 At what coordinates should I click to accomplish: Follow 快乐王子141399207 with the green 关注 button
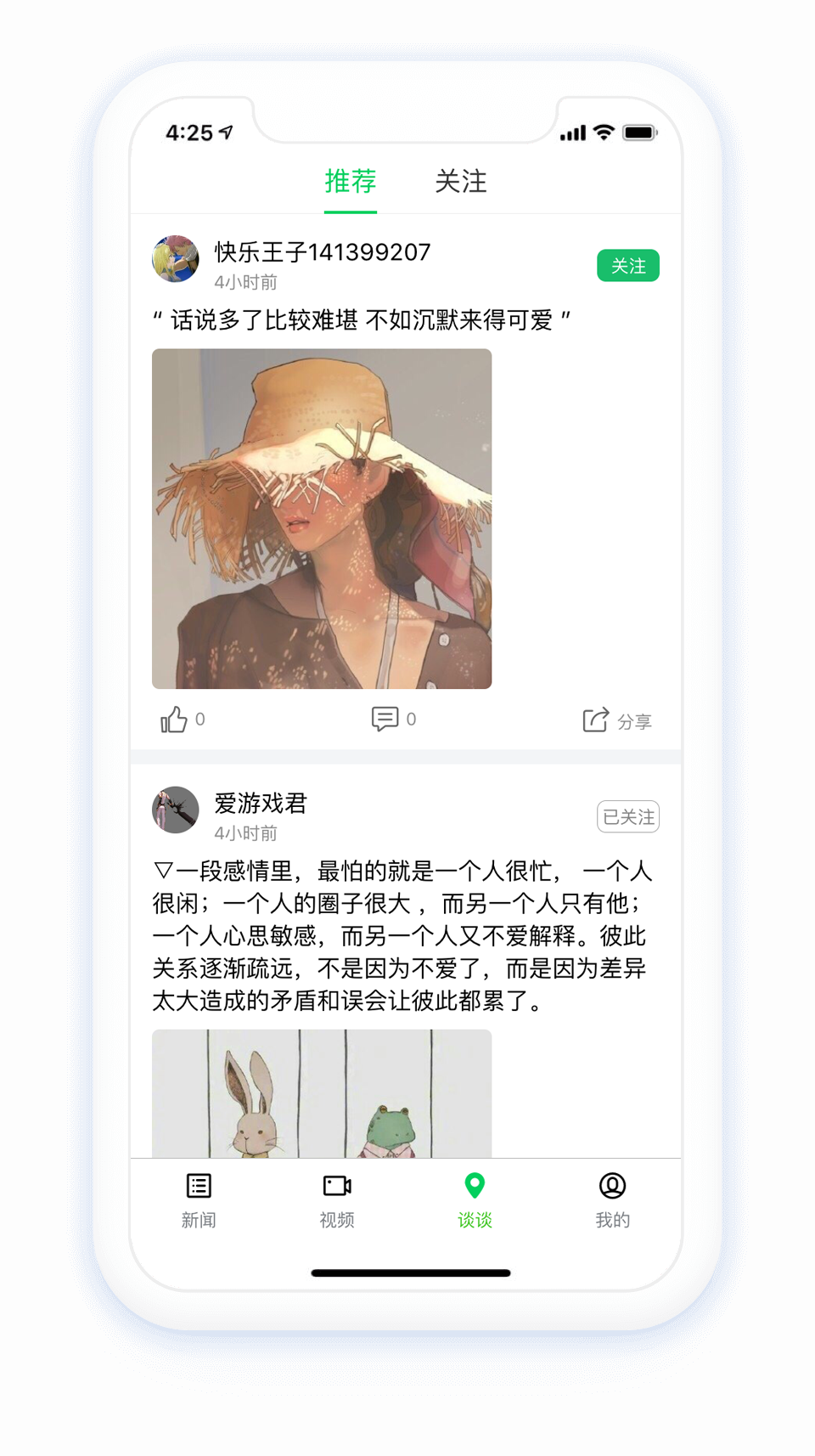coord(628,265)
